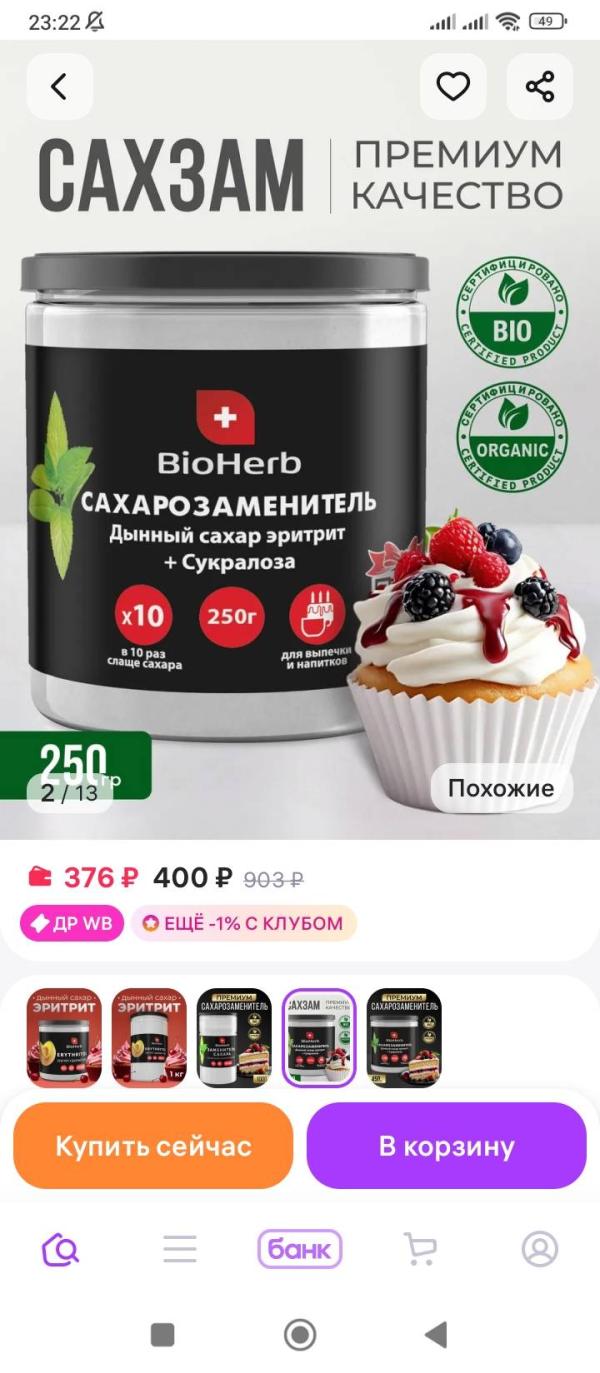600x1373 pixels.
Task: Open the profile tab
Action: click(x=540, y=1249)
